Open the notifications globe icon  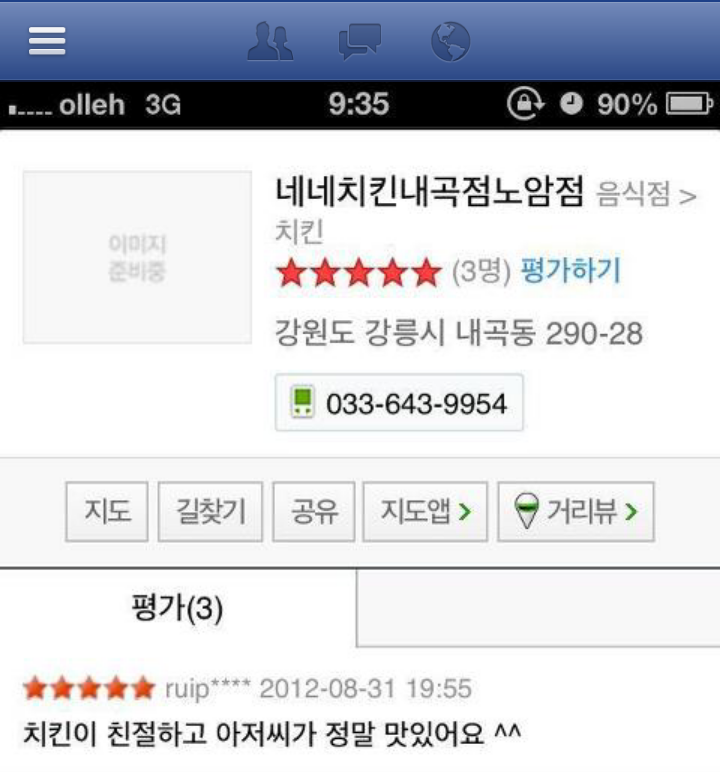pyautogui.click(x=450, y=41)
